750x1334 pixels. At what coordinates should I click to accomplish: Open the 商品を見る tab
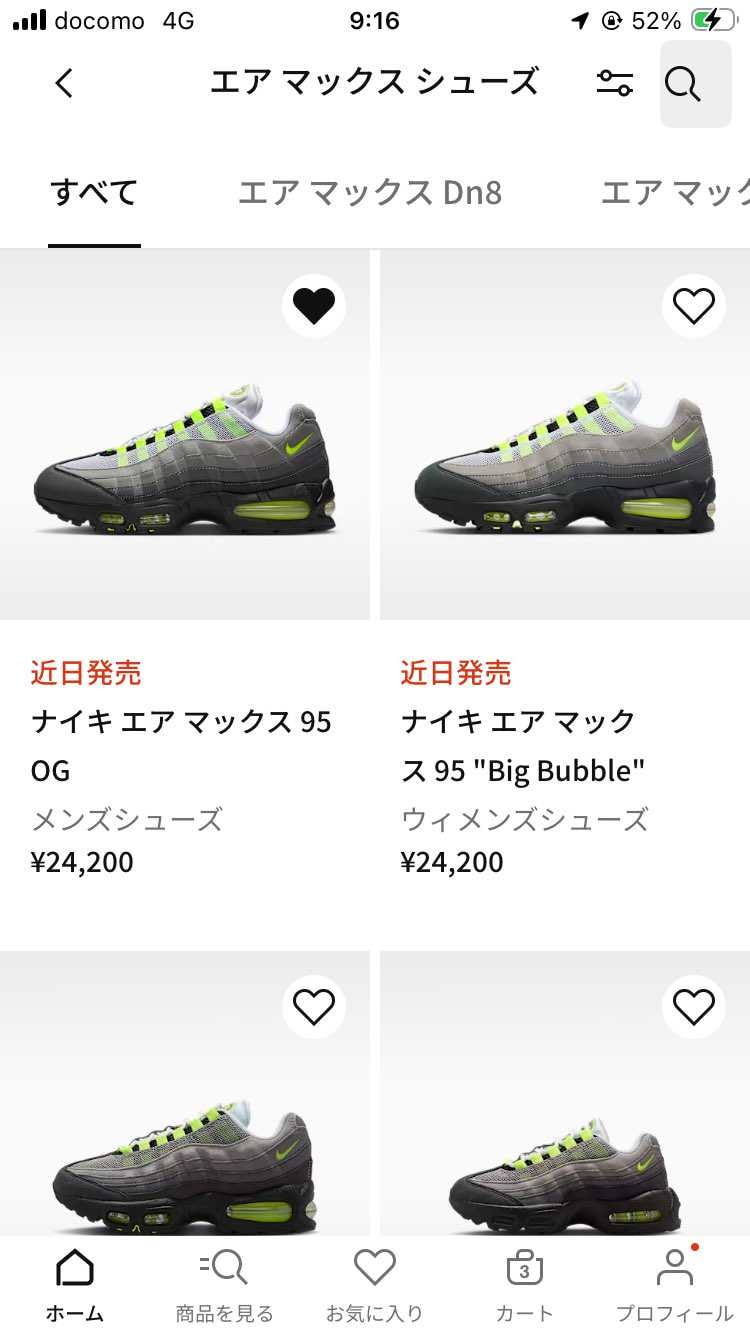224,1284
